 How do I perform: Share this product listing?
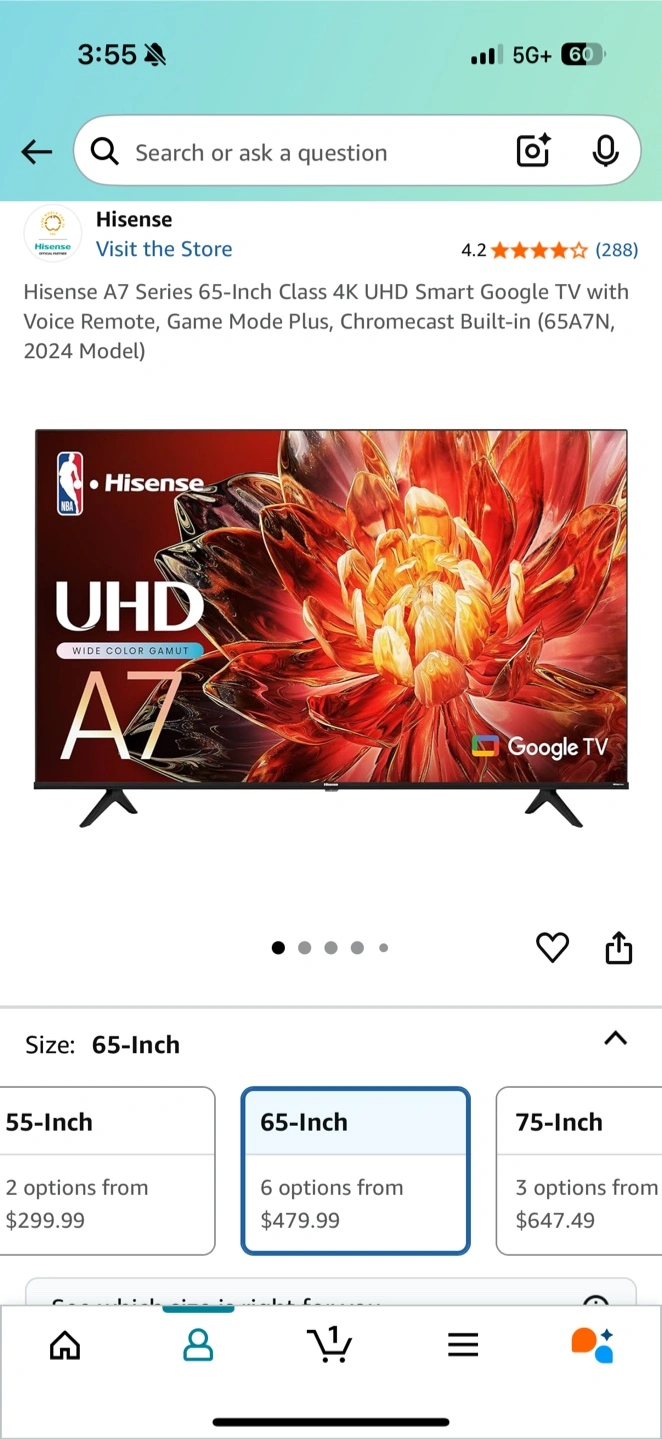coord(619,947)
